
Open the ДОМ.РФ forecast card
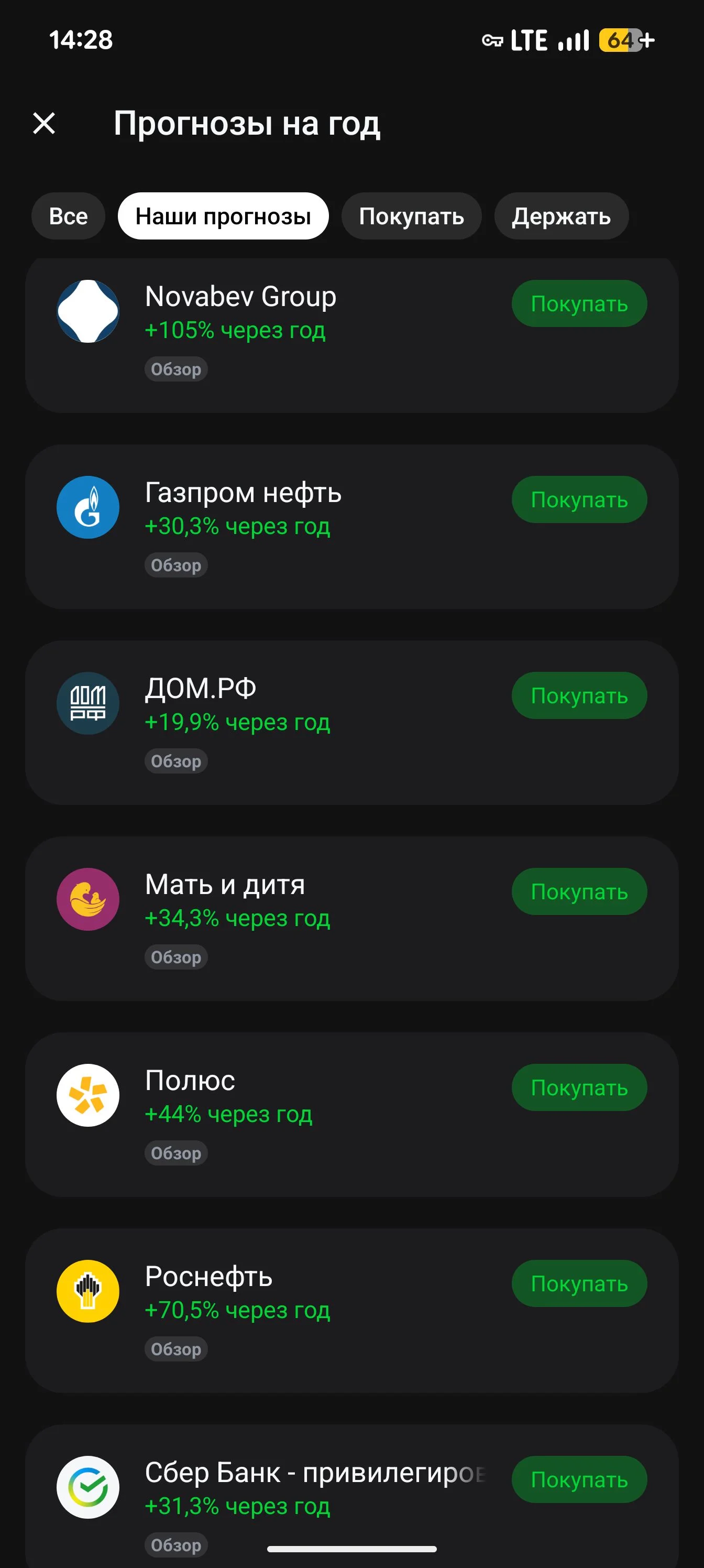point(351,723)
